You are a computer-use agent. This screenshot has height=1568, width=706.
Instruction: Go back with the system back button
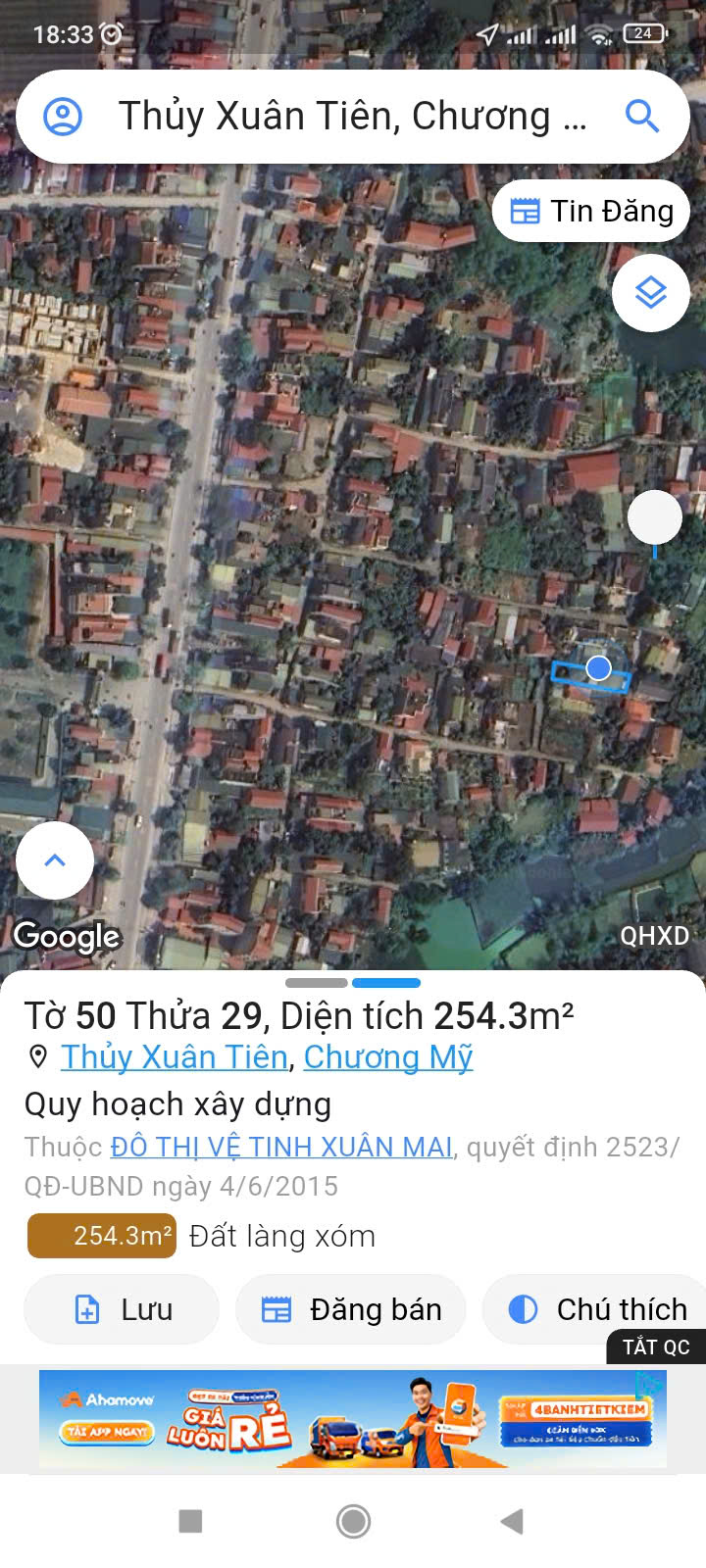(x=512, y=1521)
